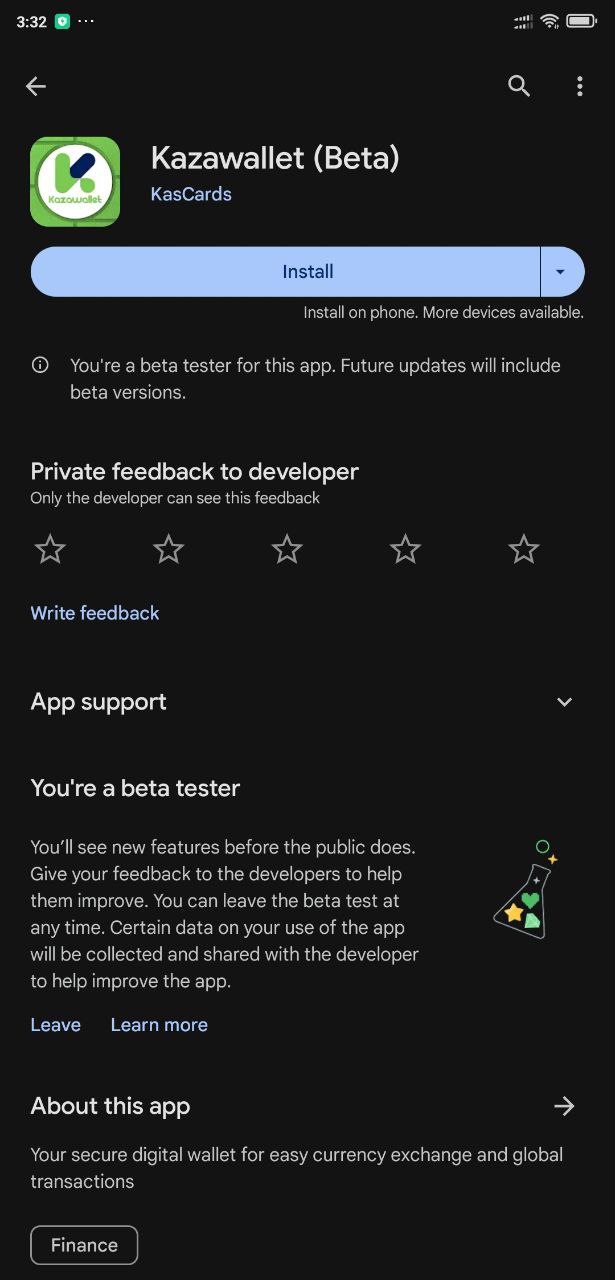Tap Write feedback link
Image resolution: width=615 pixels, height=1280 pixels.
(x=95, y=613)
